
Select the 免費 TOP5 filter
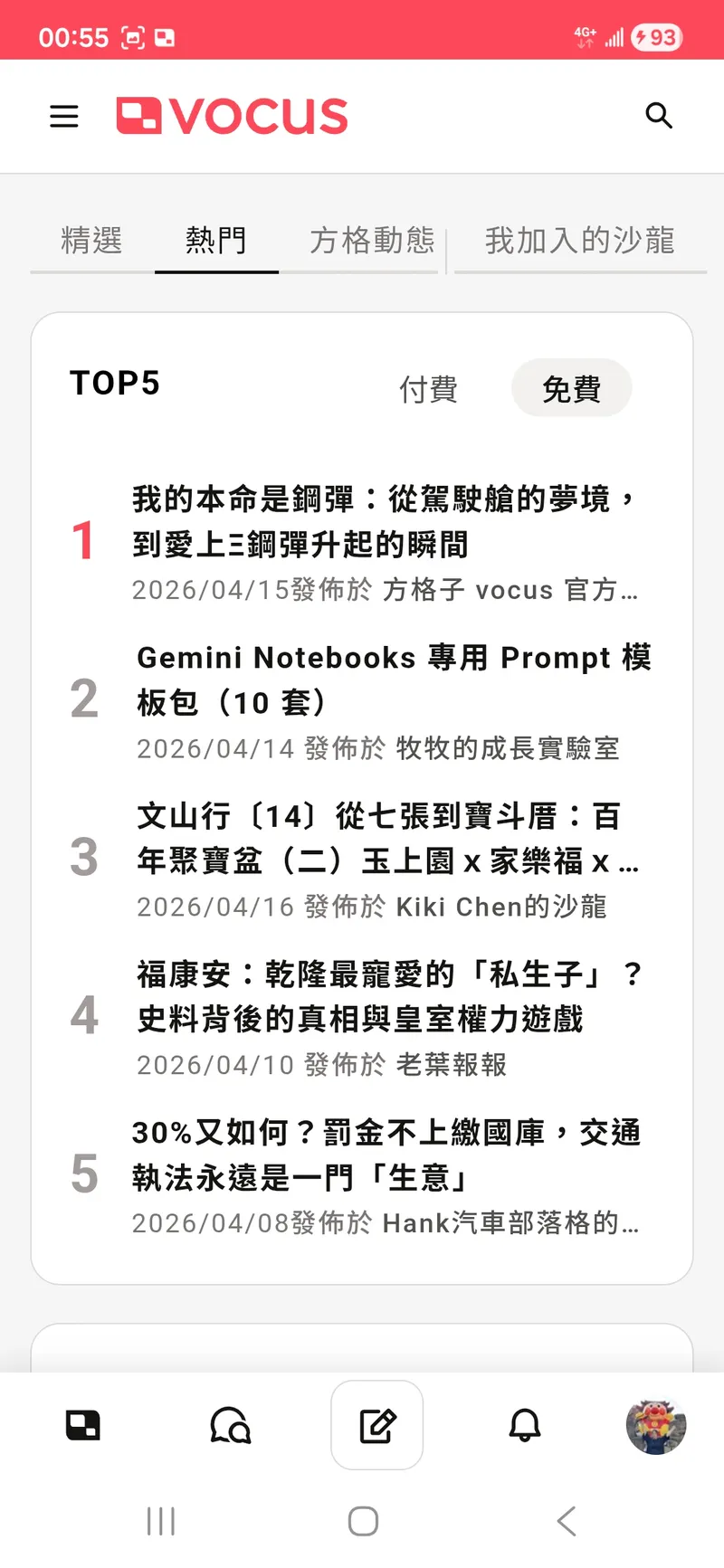tap(571, 389)
